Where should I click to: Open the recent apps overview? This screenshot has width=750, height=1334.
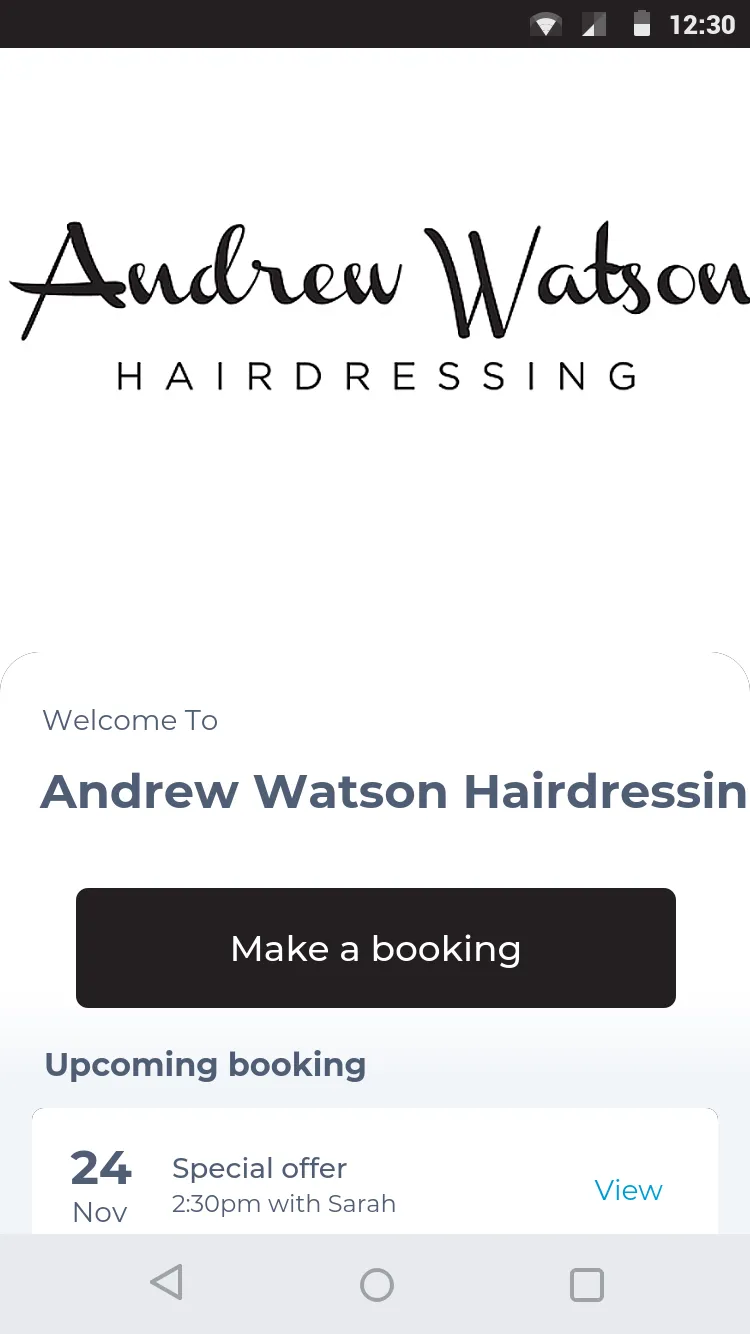point(587,1284)
